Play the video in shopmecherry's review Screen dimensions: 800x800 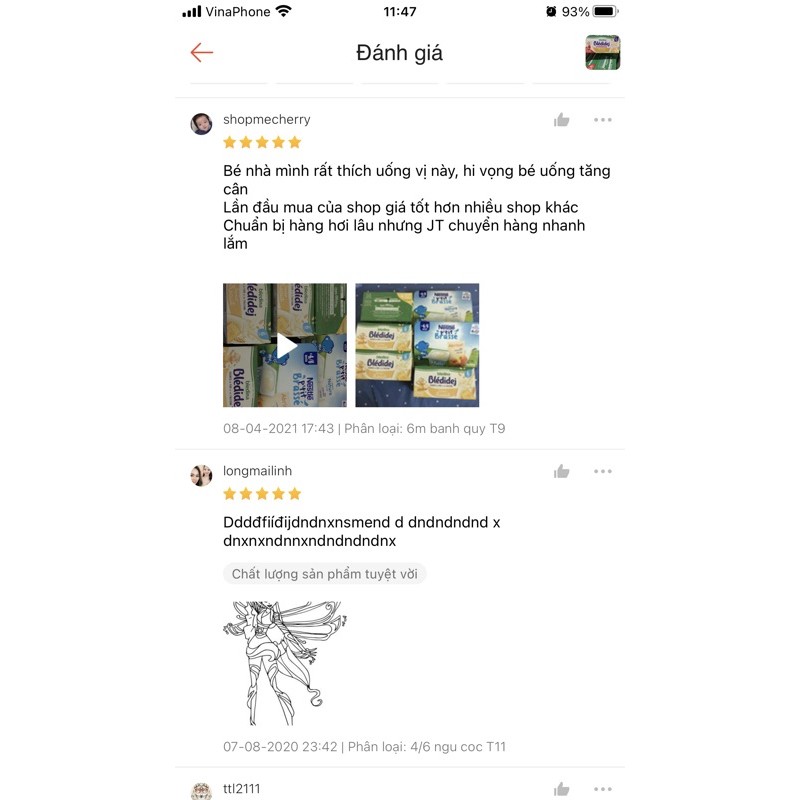pos(285,345)
